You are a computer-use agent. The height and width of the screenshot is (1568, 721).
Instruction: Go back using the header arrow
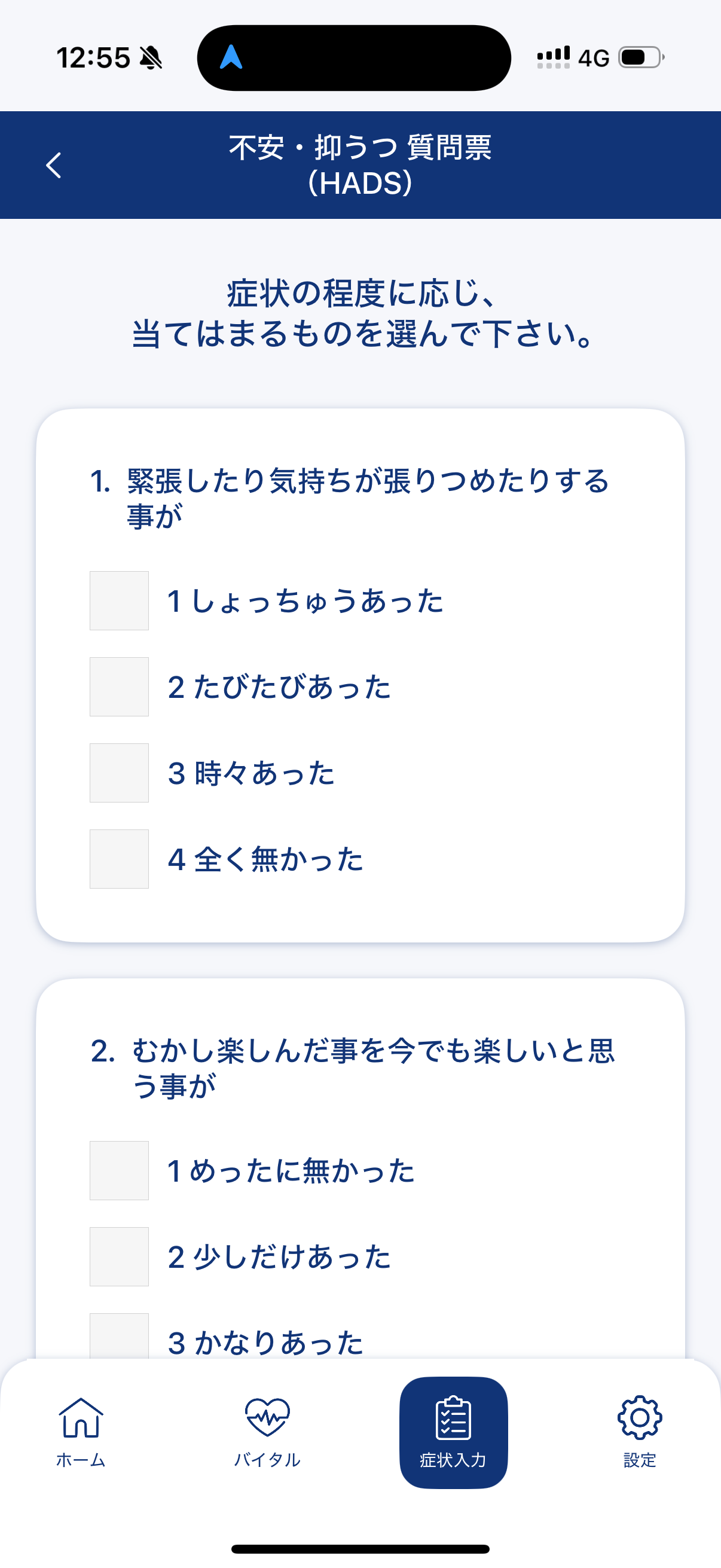tap(54, 165)
